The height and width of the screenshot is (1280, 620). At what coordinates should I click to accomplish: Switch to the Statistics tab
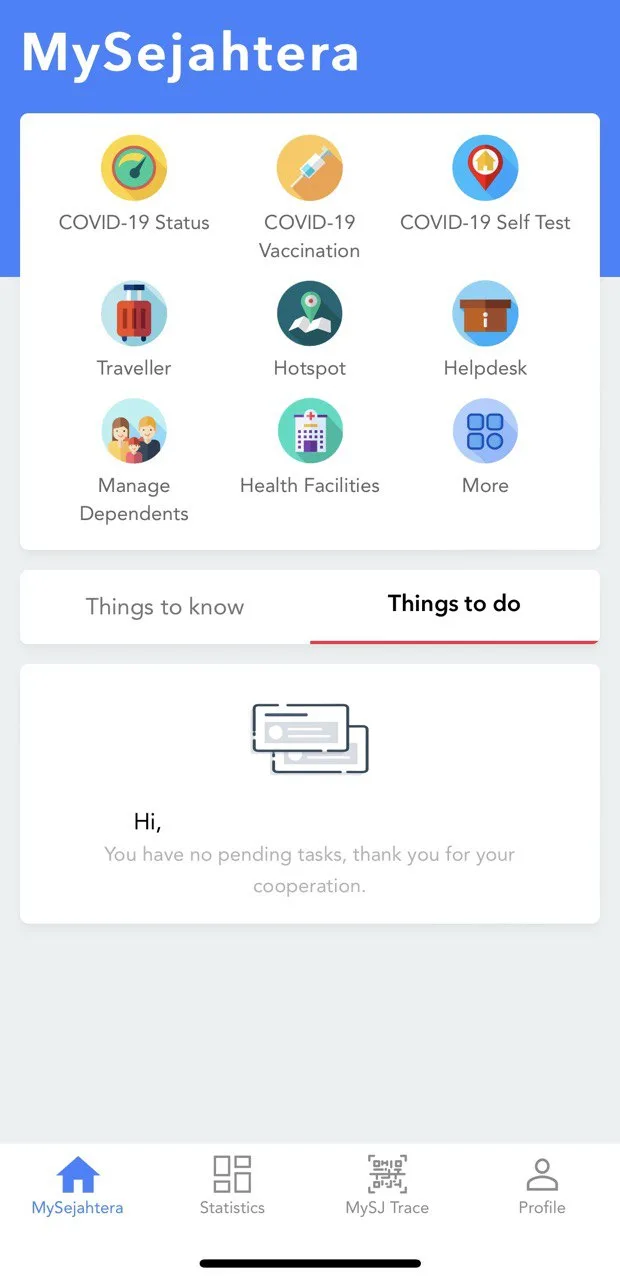point(232,1186)
